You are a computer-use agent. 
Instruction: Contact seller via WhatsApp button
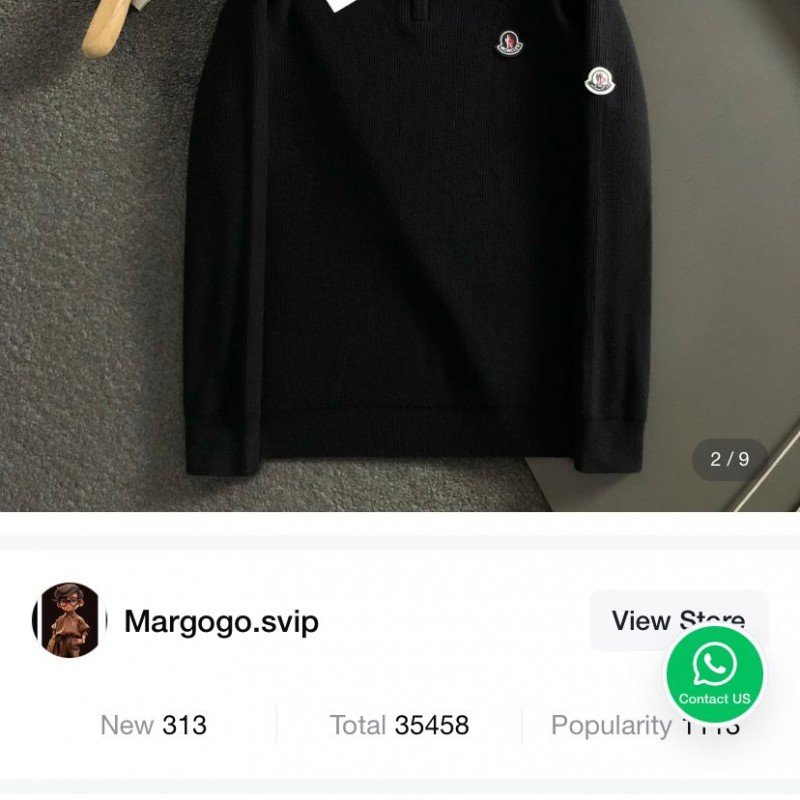pyautogui.click(x=715, y=673)
